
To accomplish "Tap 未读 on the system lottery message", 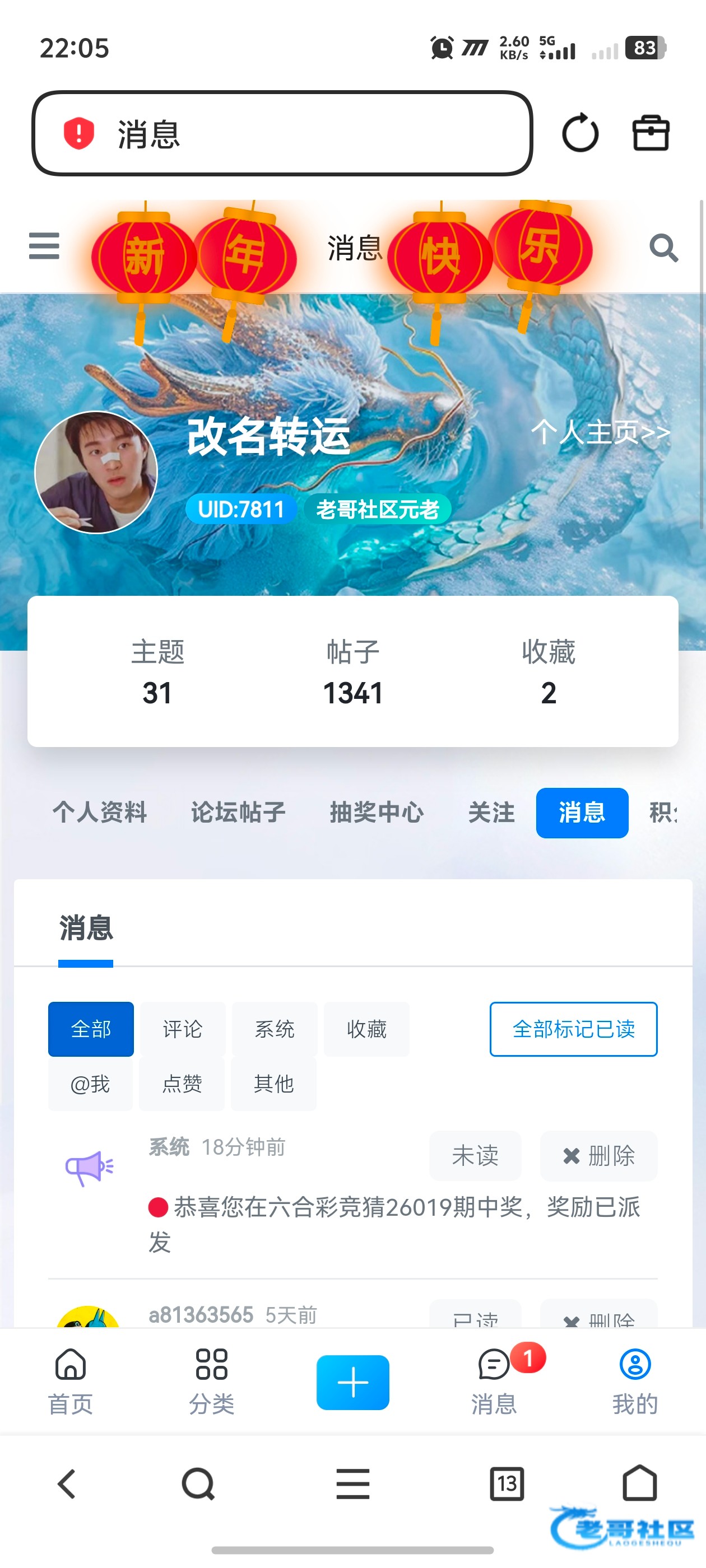I will (x=475, y=1156).
